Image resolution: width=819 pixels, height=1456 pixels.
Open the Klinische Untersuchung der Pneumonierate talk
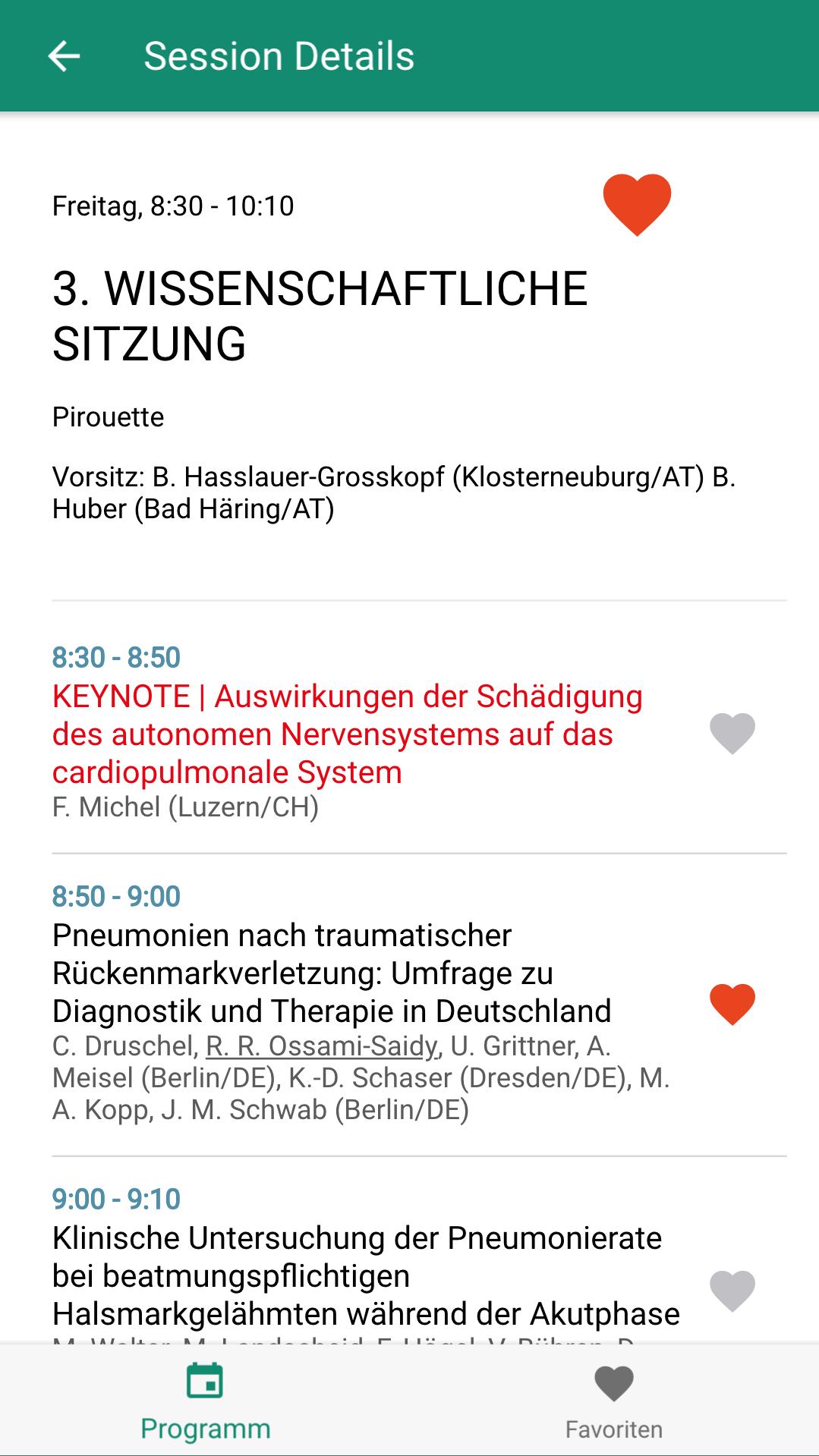click(357, 1275)
